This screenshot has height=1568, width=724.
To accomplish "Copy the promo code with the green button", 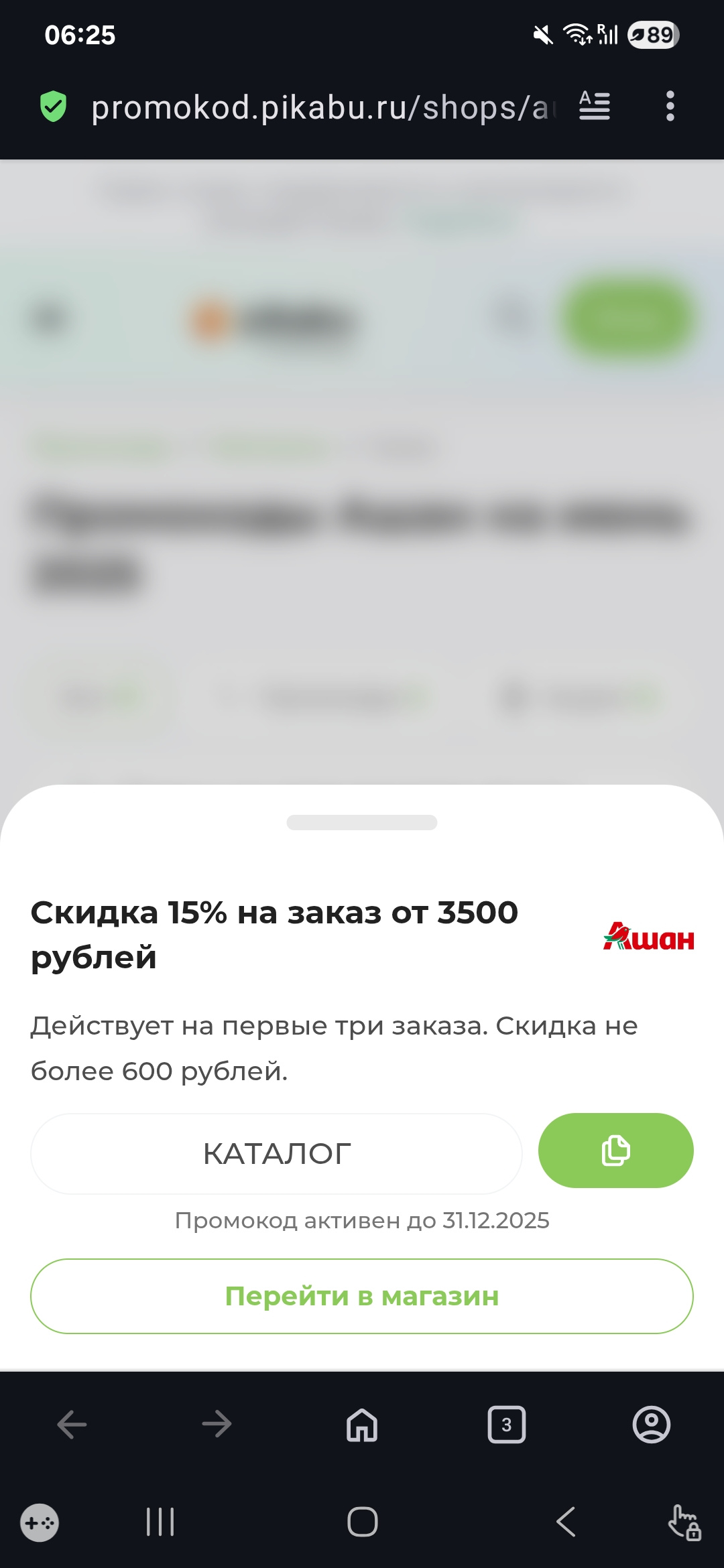I will click(615, 1151).
